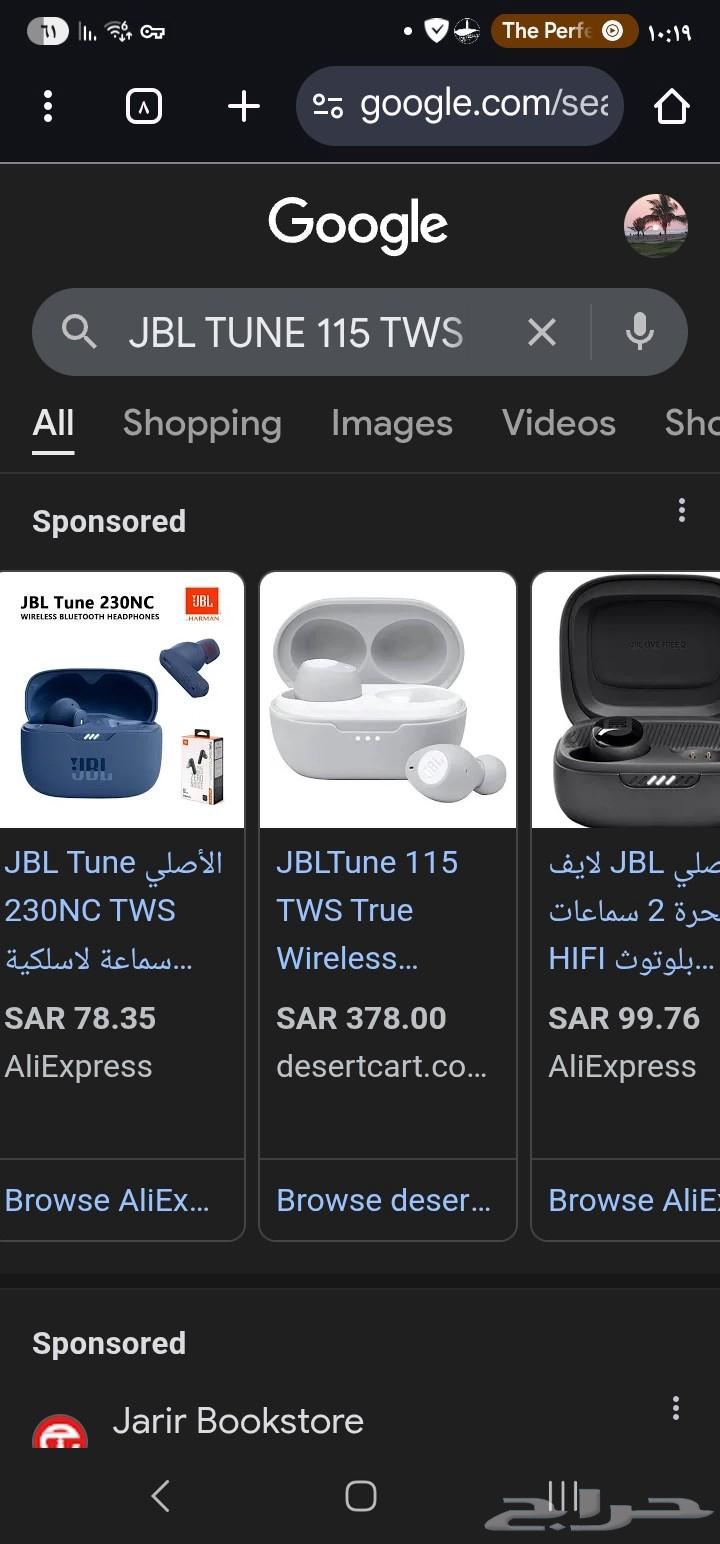Open Chrome's tab switcher icon

tap(143, 105)
